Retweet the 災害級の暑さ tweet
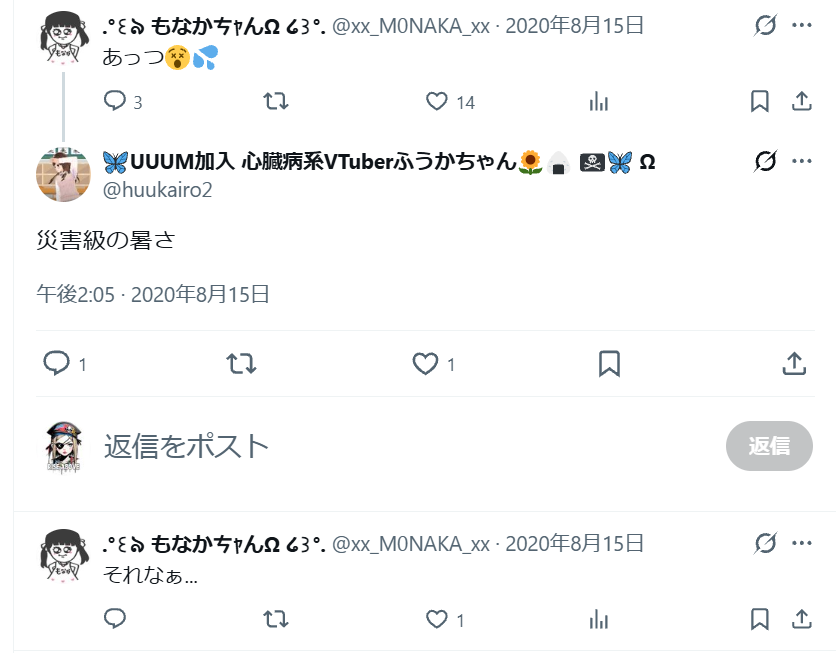Screen dimensions: 836x653 [x=241, y=364]
